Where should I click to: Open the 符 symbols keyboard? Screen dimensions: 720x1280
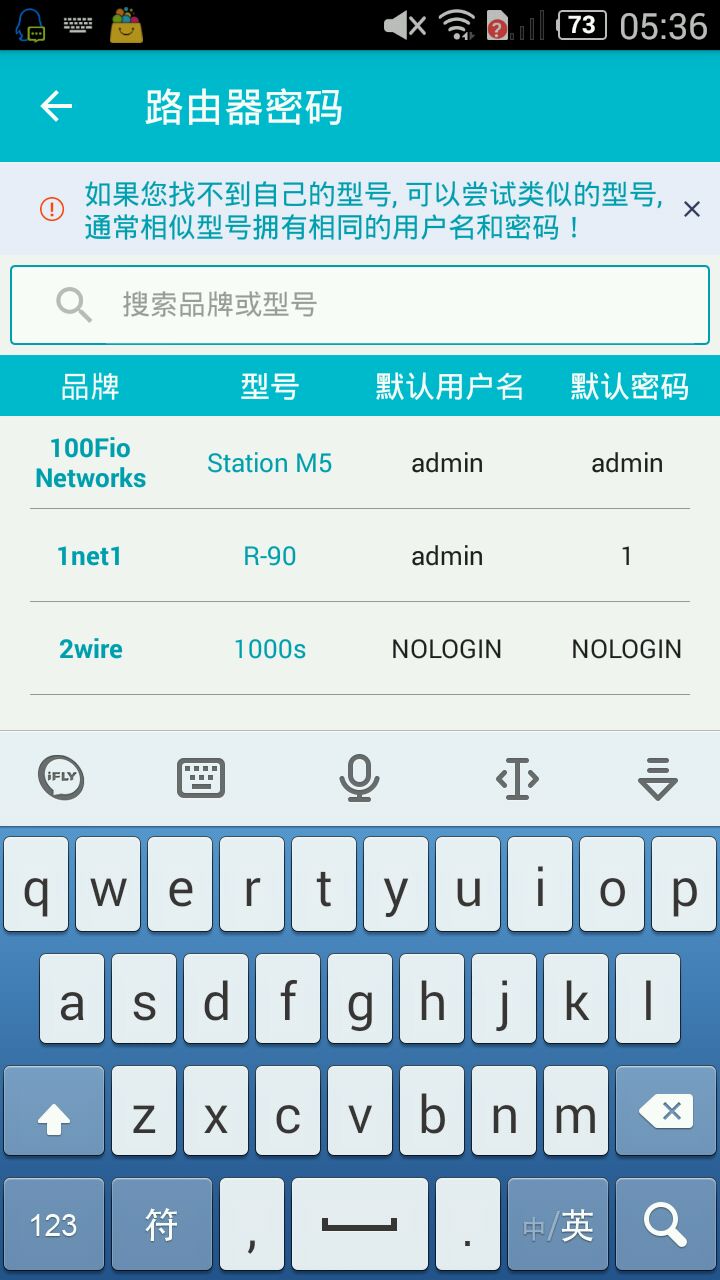pos(162,1223)
